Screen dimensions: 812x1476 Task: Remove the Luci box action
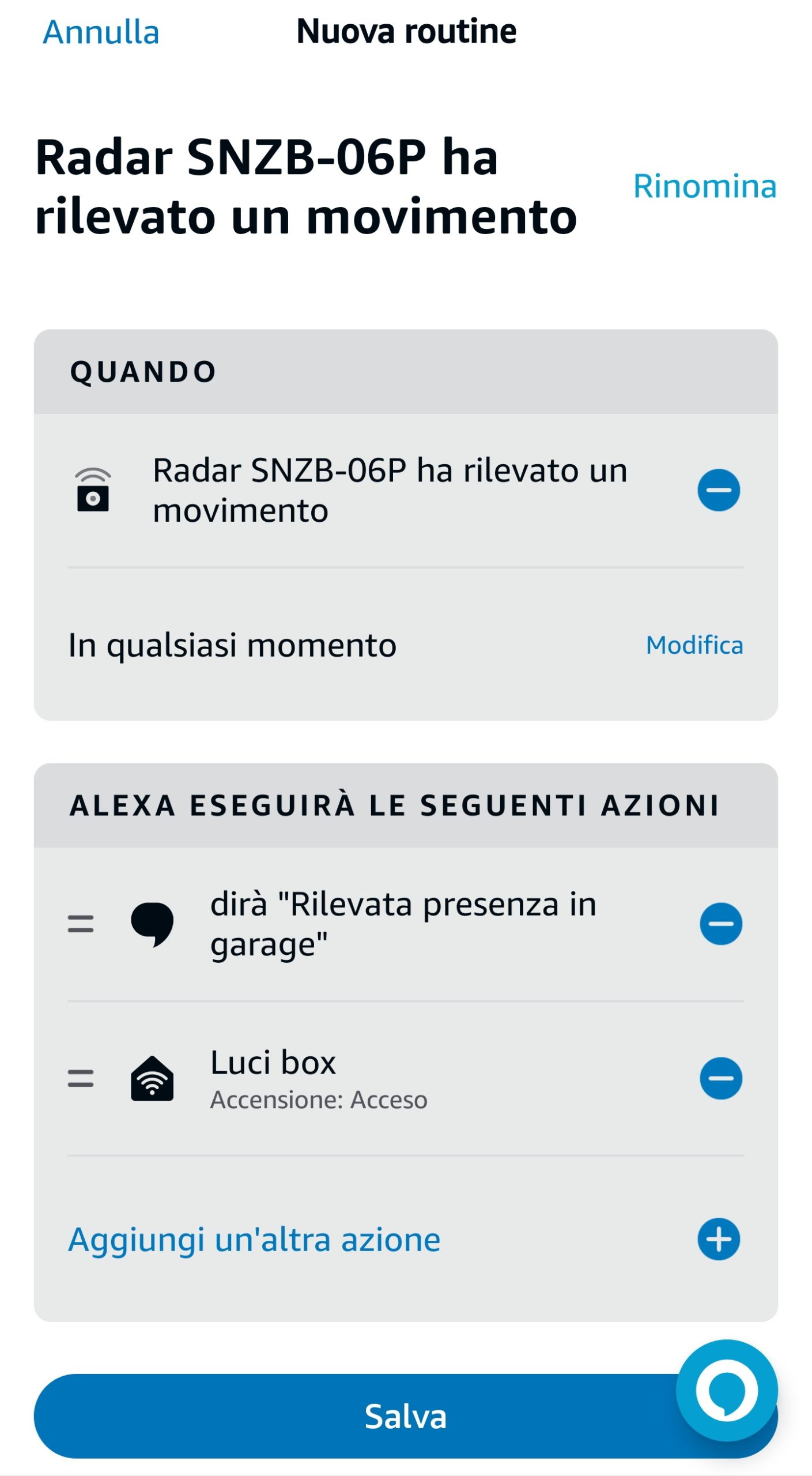coord(720,1078)
